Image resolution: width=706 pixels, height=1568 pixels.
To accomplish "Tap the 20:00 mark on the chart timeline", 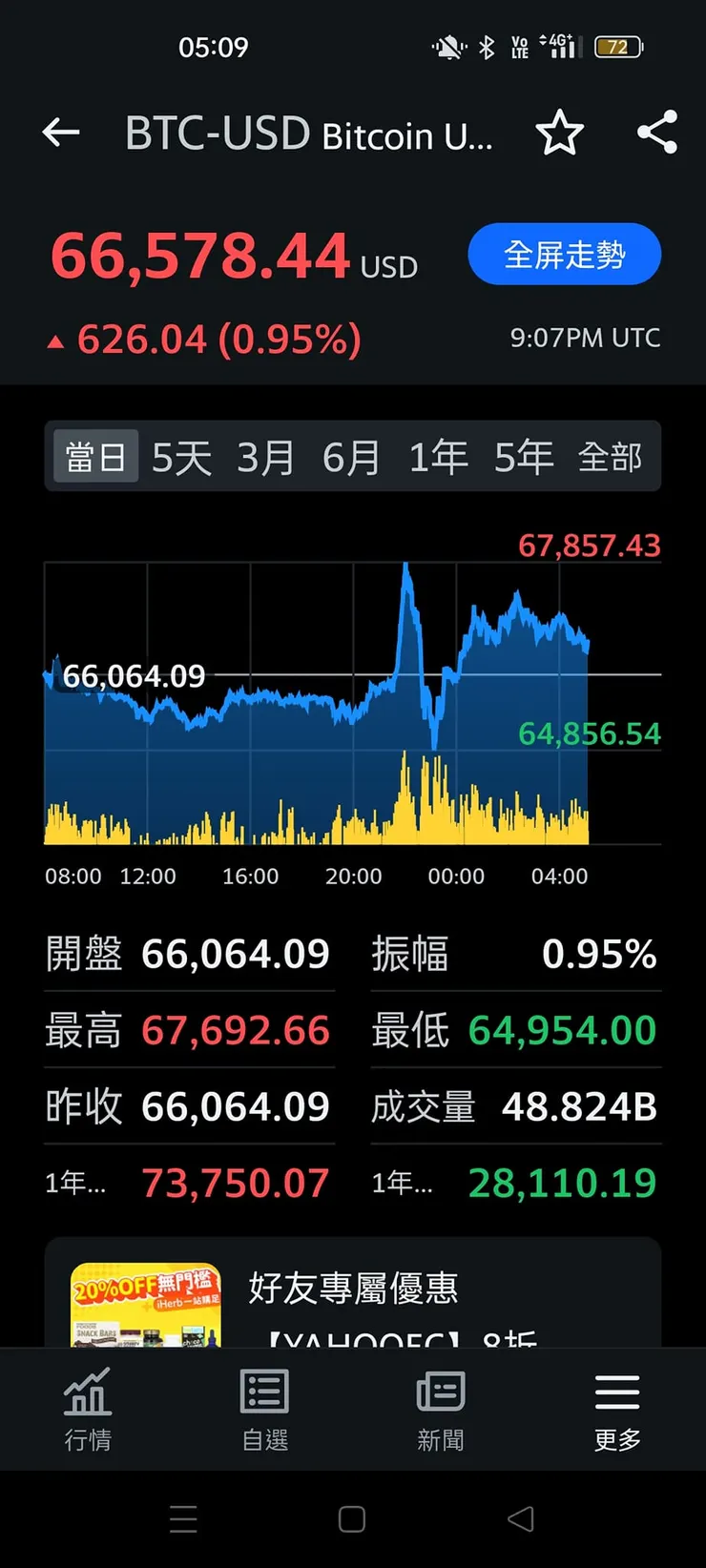I will click(353, 877).
